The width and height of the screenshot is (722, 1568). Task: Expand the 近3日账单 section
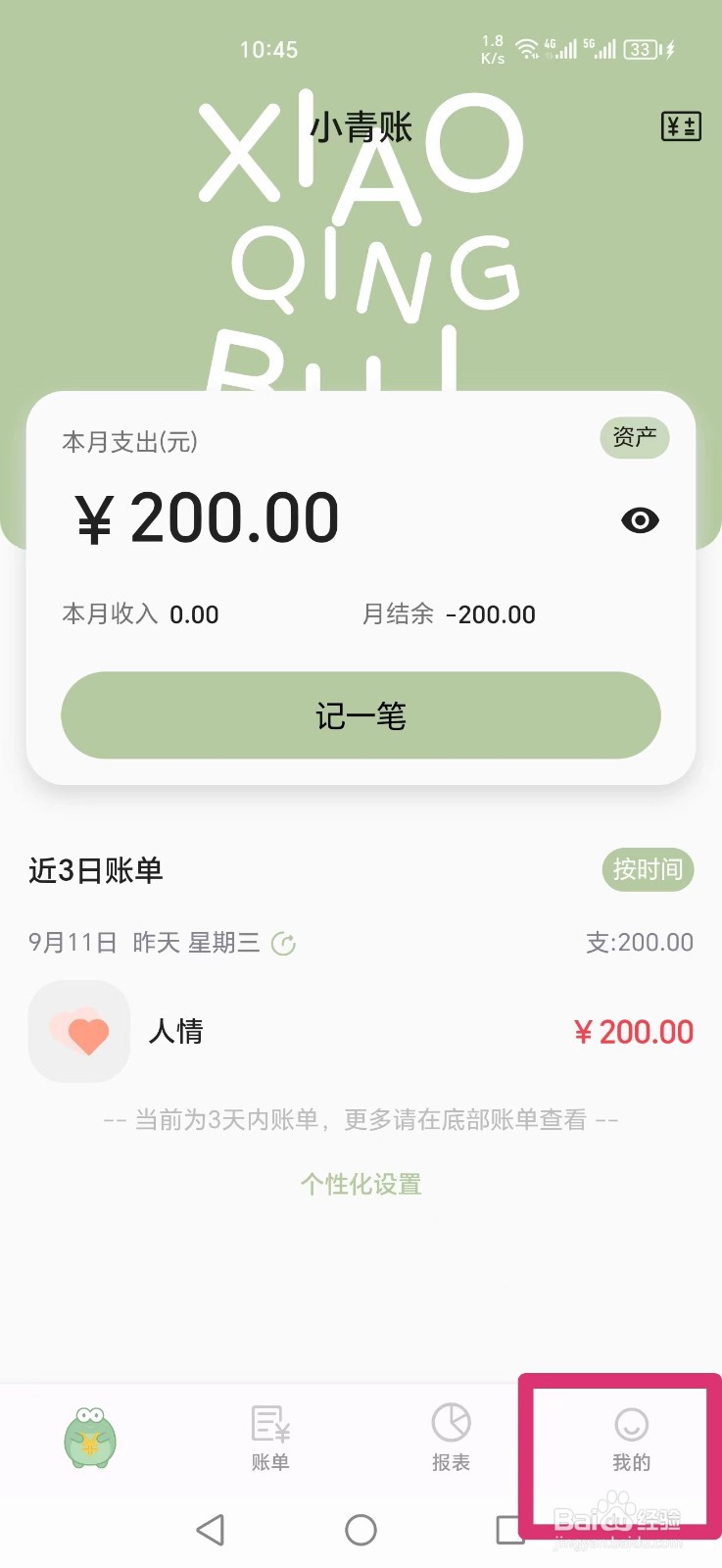tap(95, 870)
